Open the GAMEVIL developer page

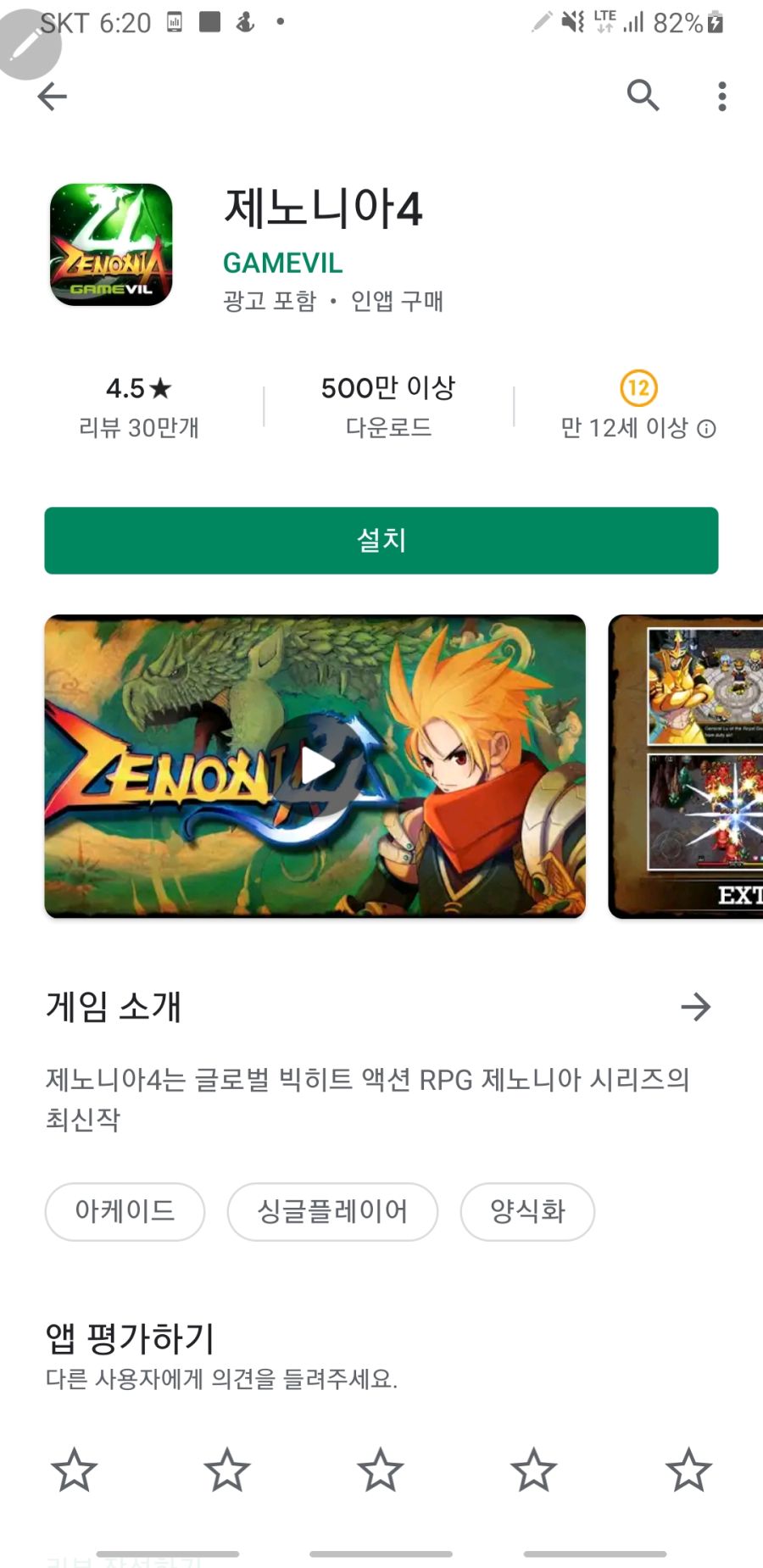click(x=283, y=264)
